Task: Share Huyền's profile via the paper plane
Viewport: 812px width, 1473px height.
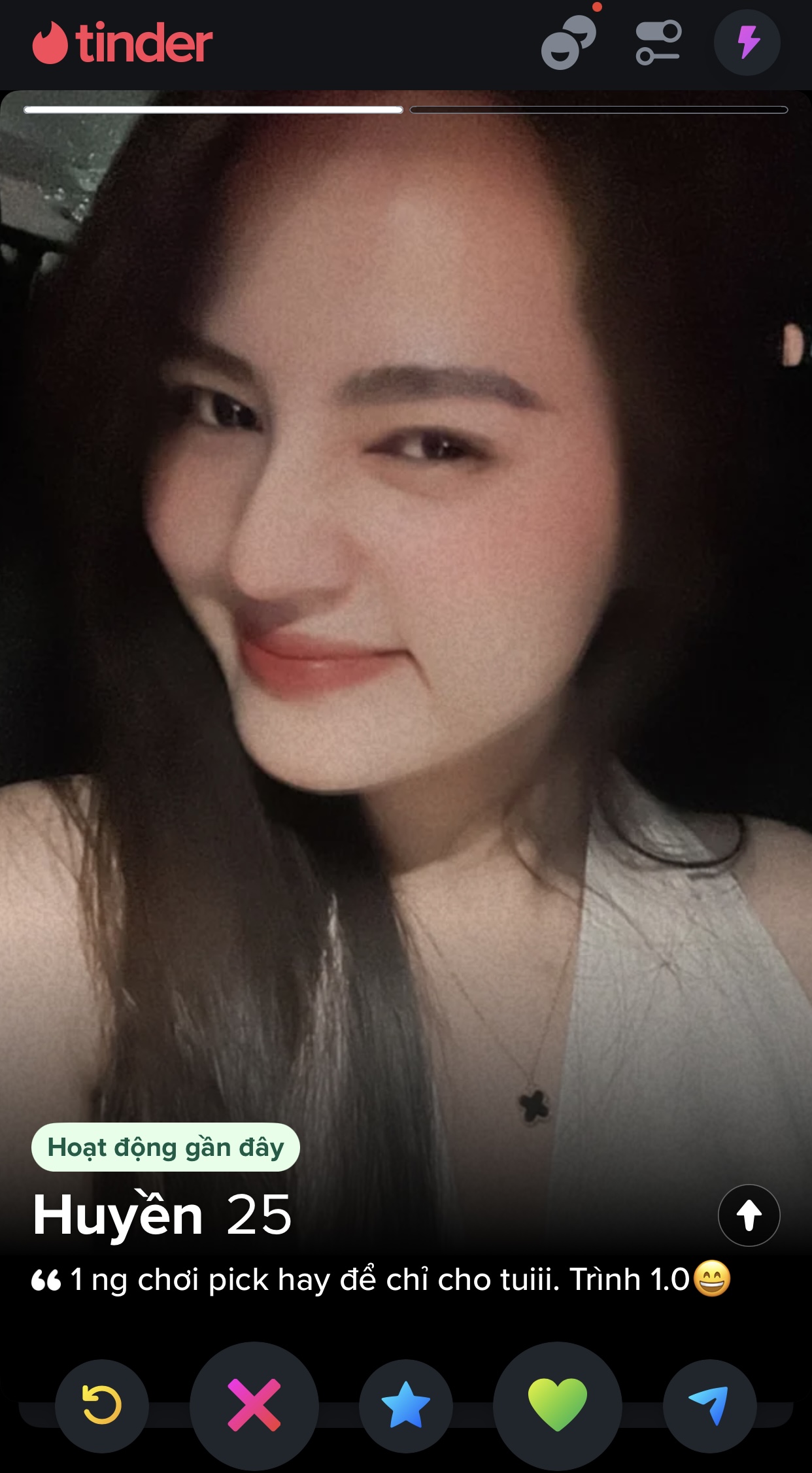Action: pos(709,1406)
